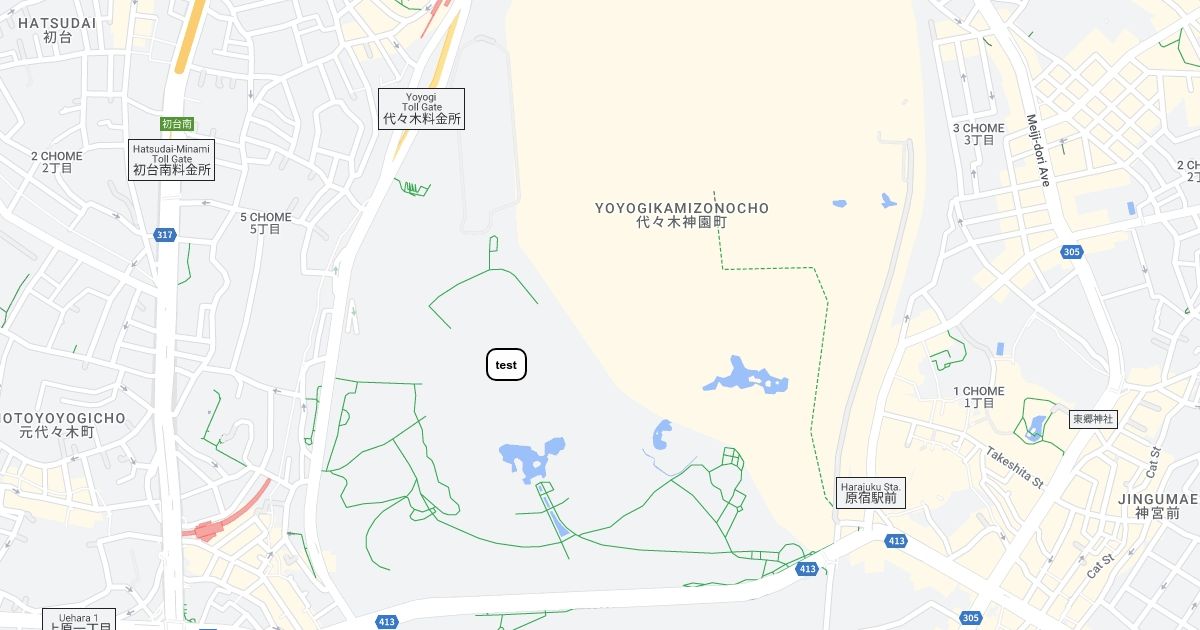This screenshot has height=630, width=1200.
Task: Select the Hatsudai-Minami Toll Gate label
Action: click(172, 160)
